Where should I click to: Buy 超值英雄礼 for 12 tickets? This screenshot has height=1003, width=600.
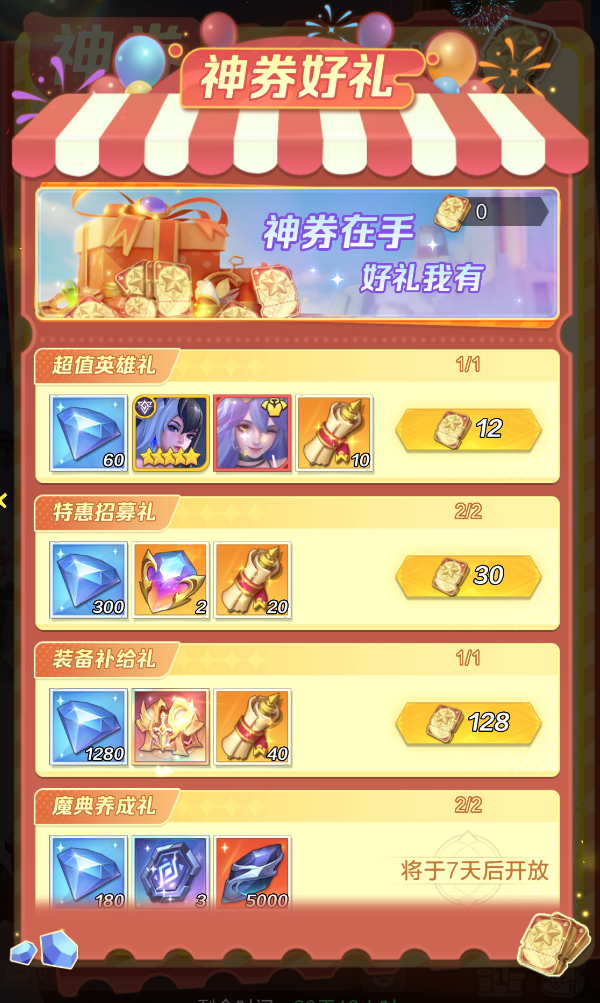click(468, 429)
